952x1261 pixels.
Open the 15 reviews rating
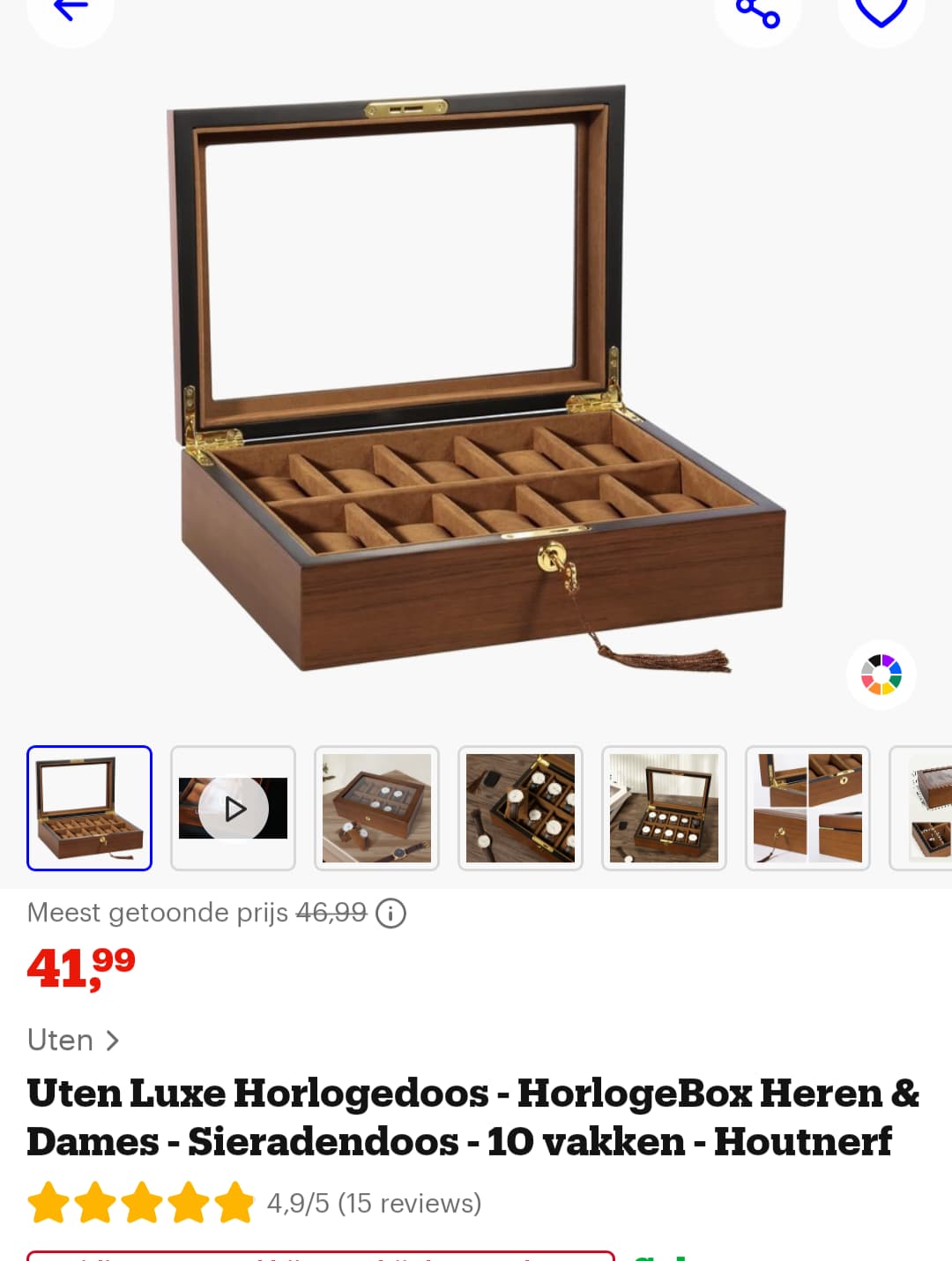(x=374, y=1204)
